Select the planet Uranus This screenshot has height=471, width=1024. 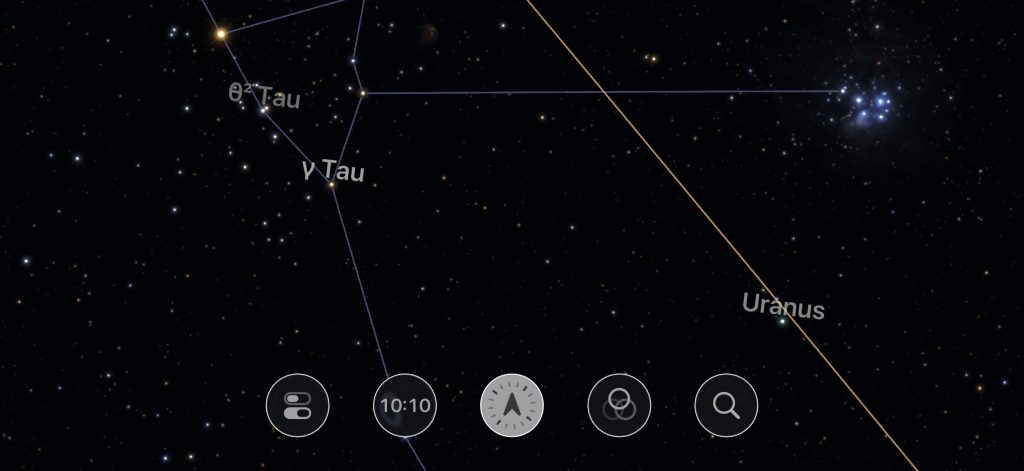pyautogui.click(x=783, y=321)
